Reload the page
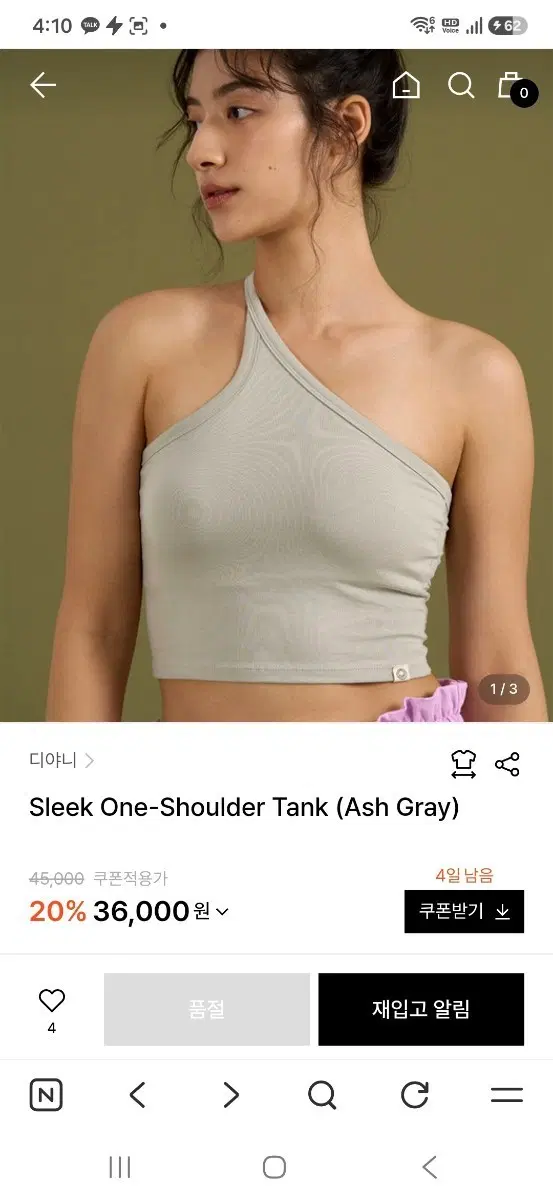Image resolution: width=553 pixels, height=1200 pixels. [415, 1095]
